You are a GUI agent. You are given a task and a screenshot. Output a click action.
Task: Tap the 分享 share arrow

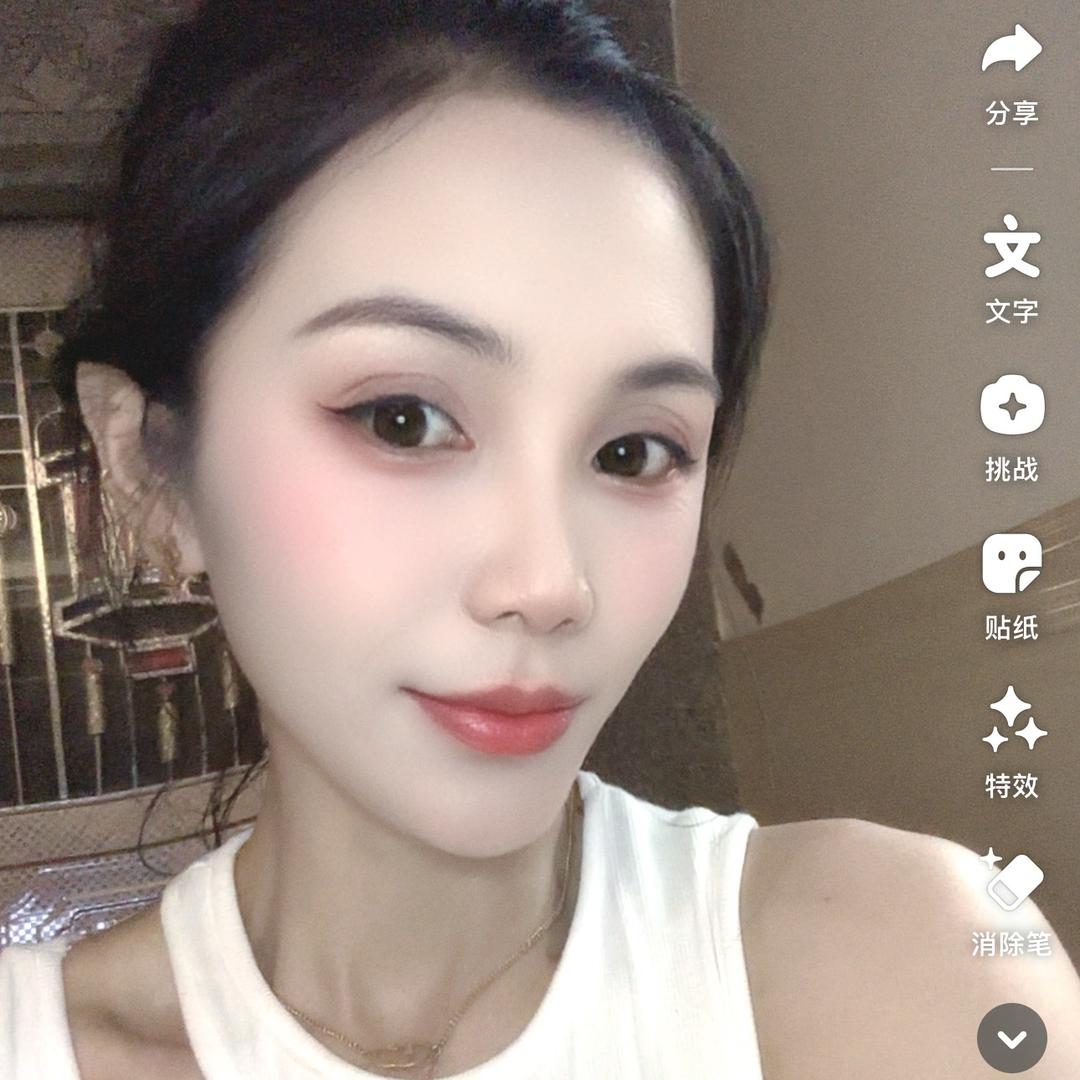pos(1012,52)
